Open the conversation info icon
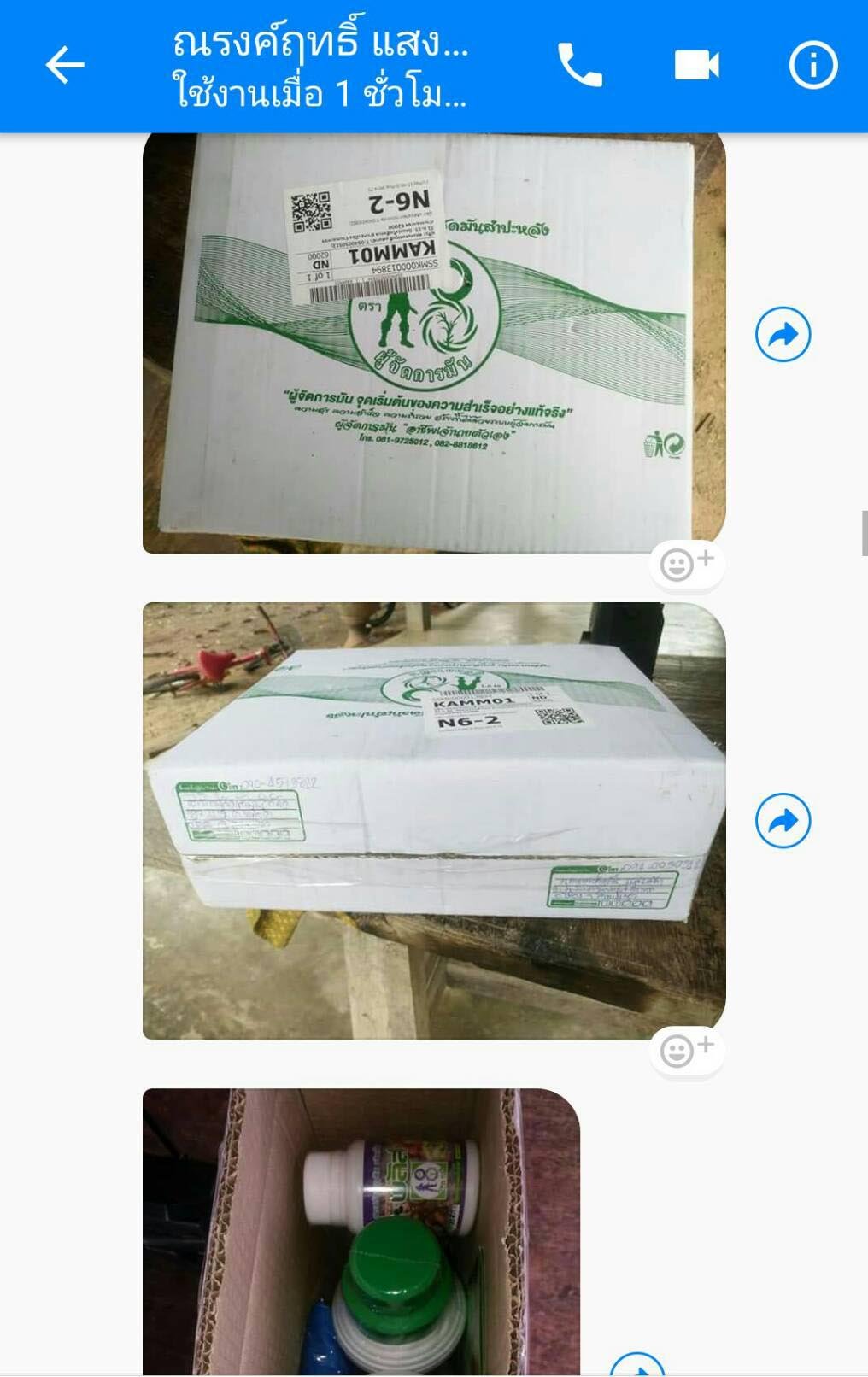This screenshot has height=1377, width=868. [x=812, y=65]
